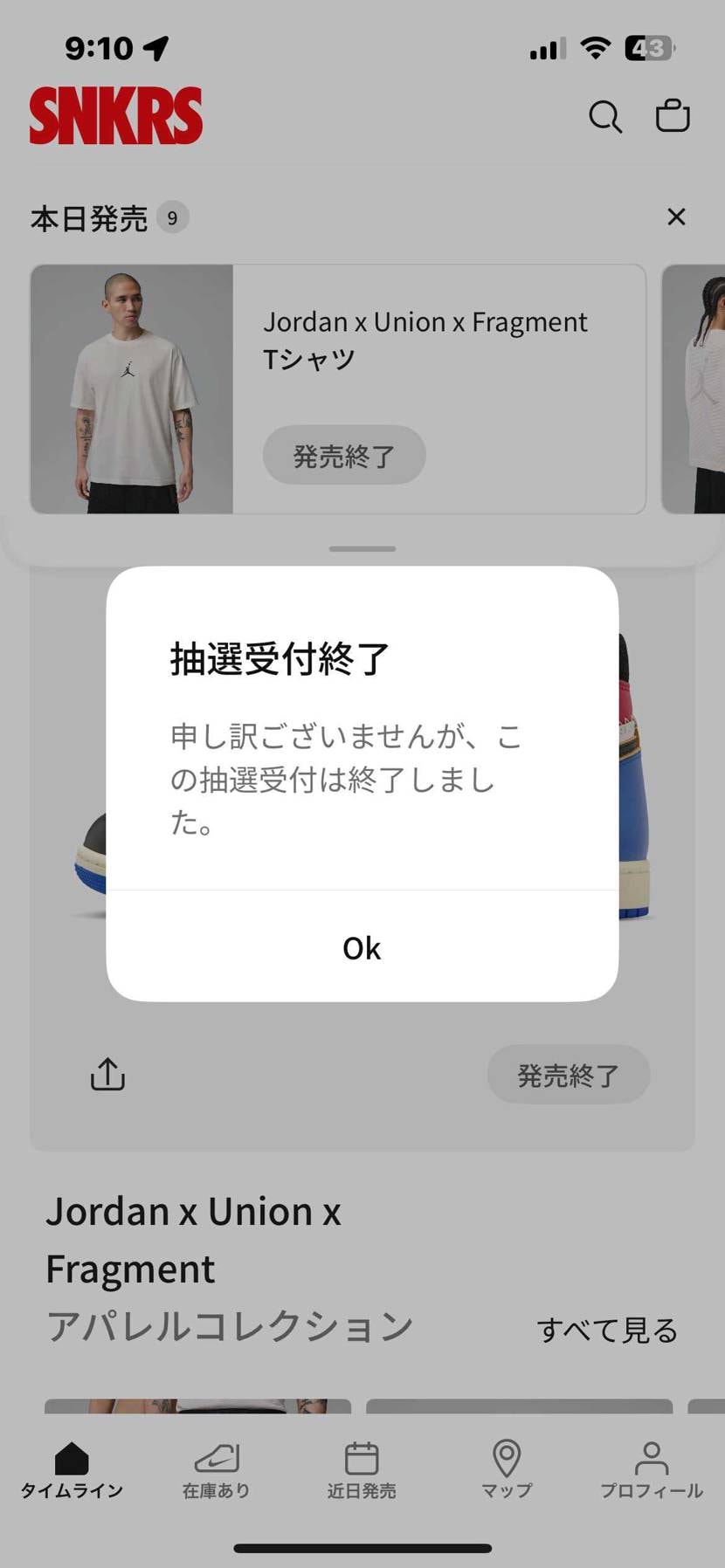Select the 発売終了 button on the shoe card
Viewport: 725px width, 1568px height.
tap(569, 1075)
